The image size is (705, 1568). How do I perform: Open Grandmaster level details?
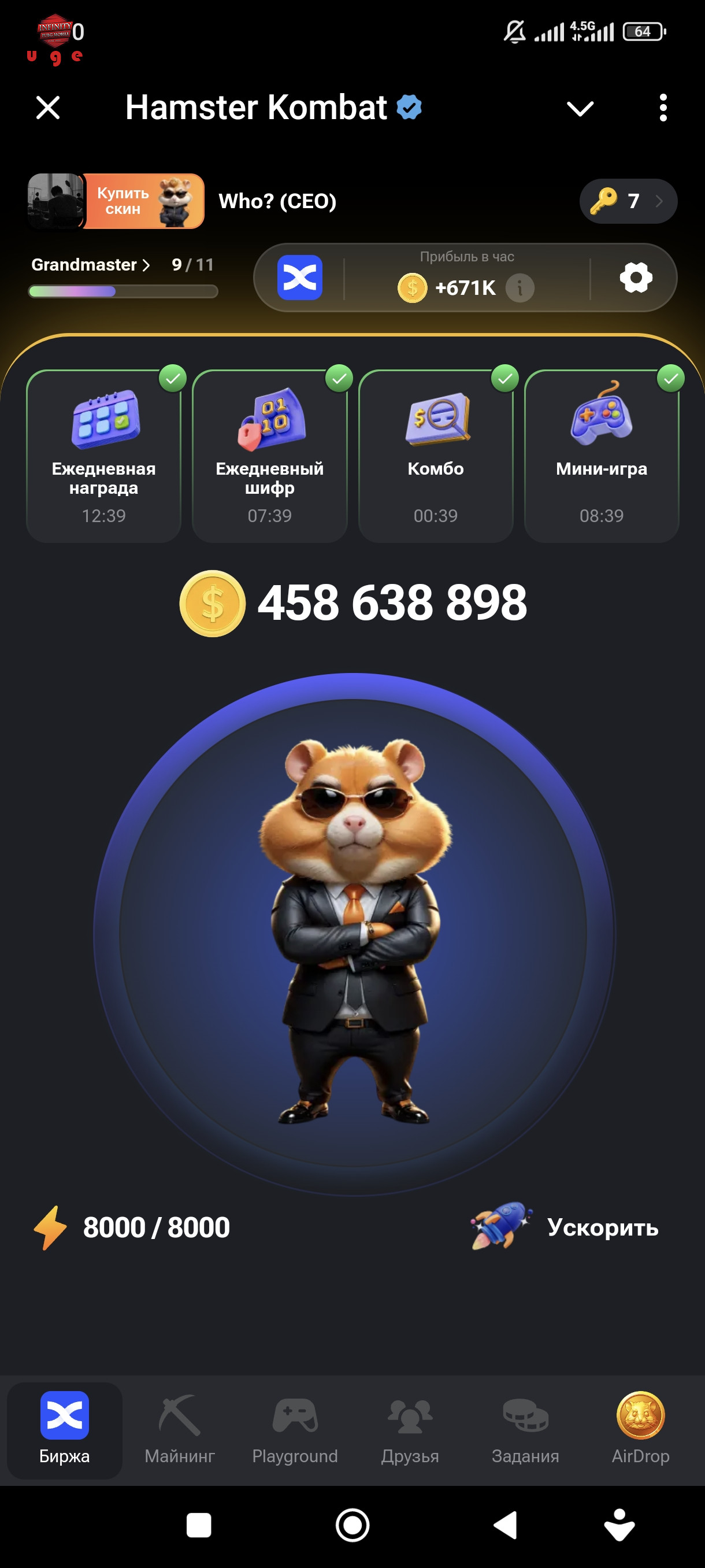click(x=90, y=265)
